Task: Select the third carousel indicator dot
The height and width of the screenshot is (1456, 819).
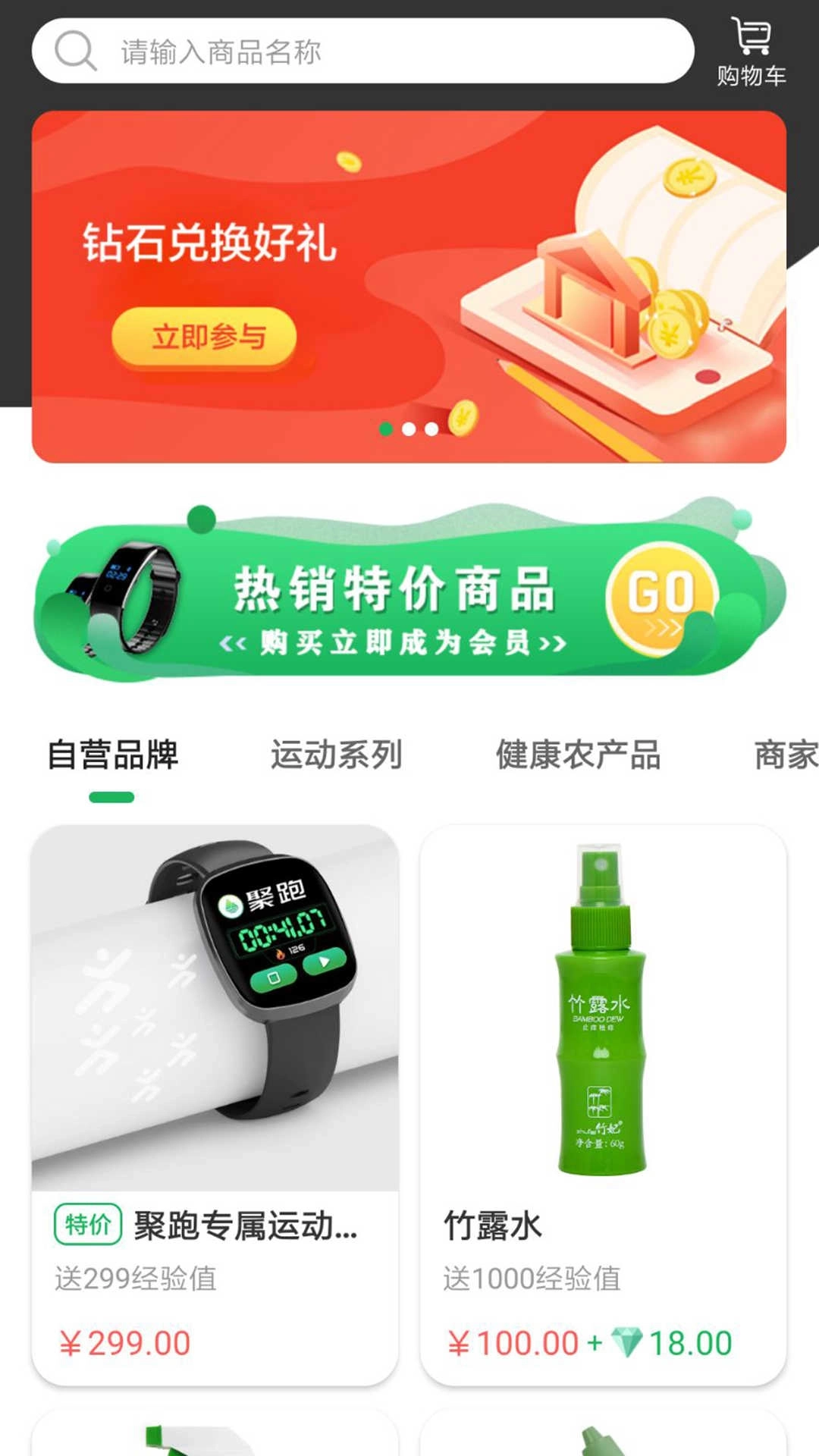Action: pos(433,429)
